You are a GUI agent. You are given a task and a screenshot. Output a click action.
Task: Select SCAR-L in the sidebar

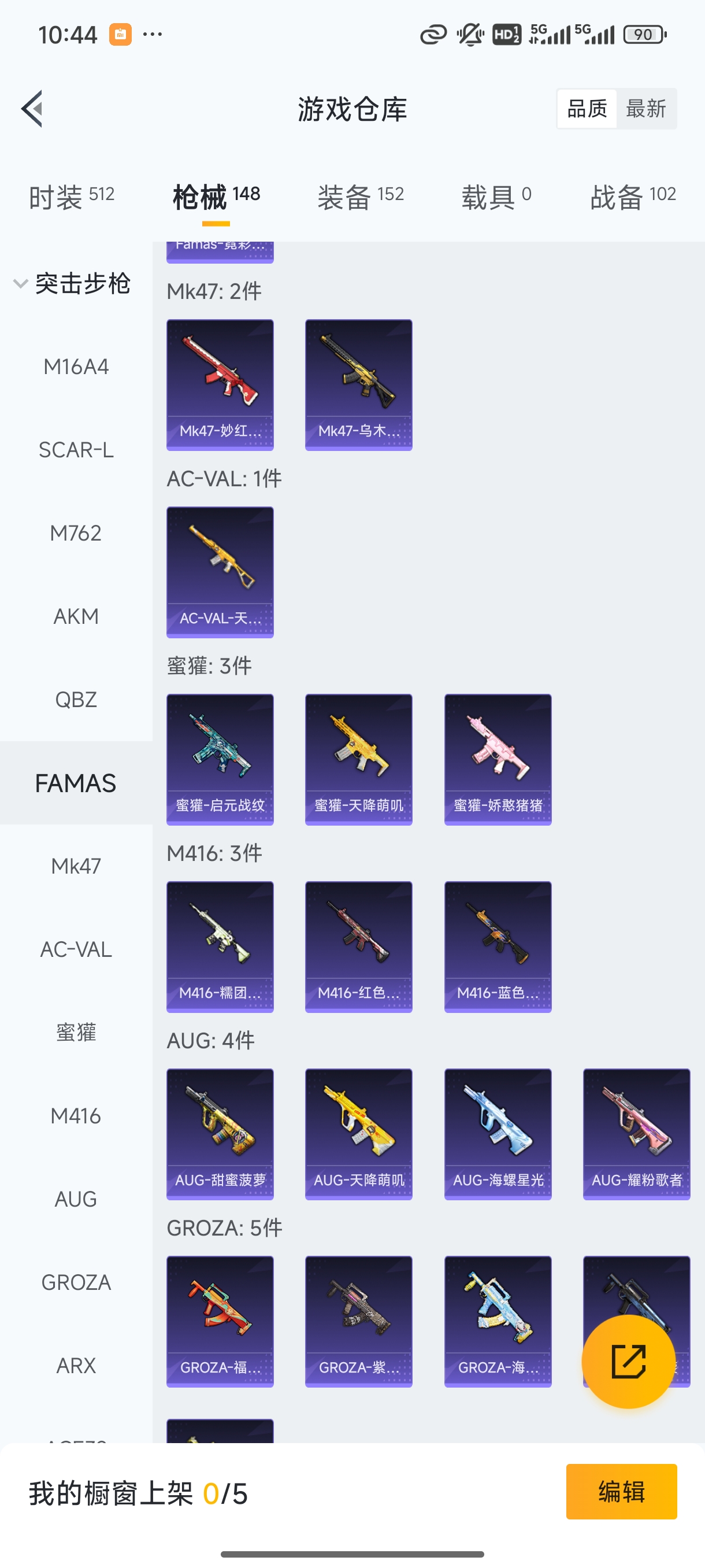(76, 450)
